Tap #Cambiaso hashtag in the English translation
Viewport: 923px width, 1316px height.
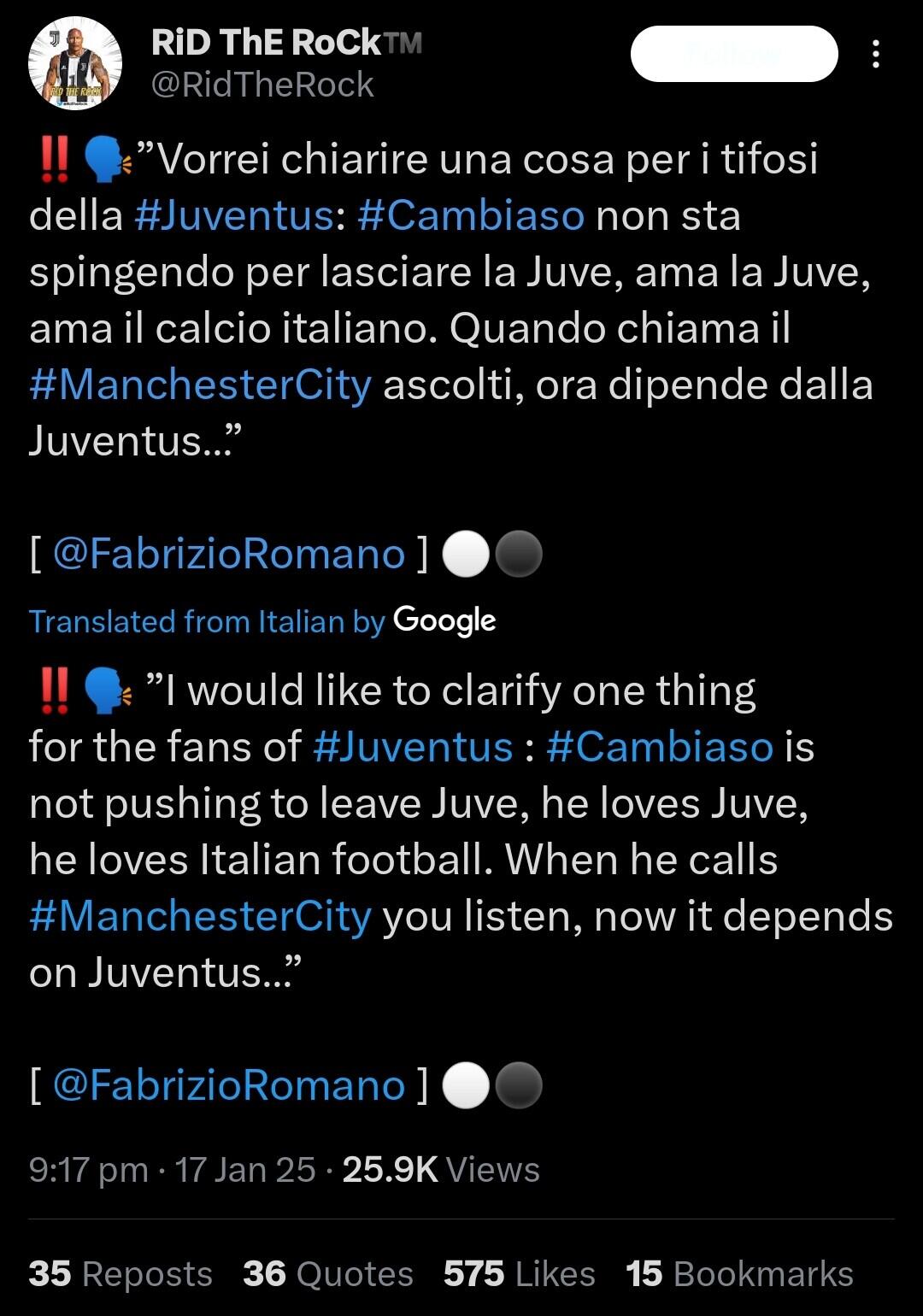click(x=660, y=747)
